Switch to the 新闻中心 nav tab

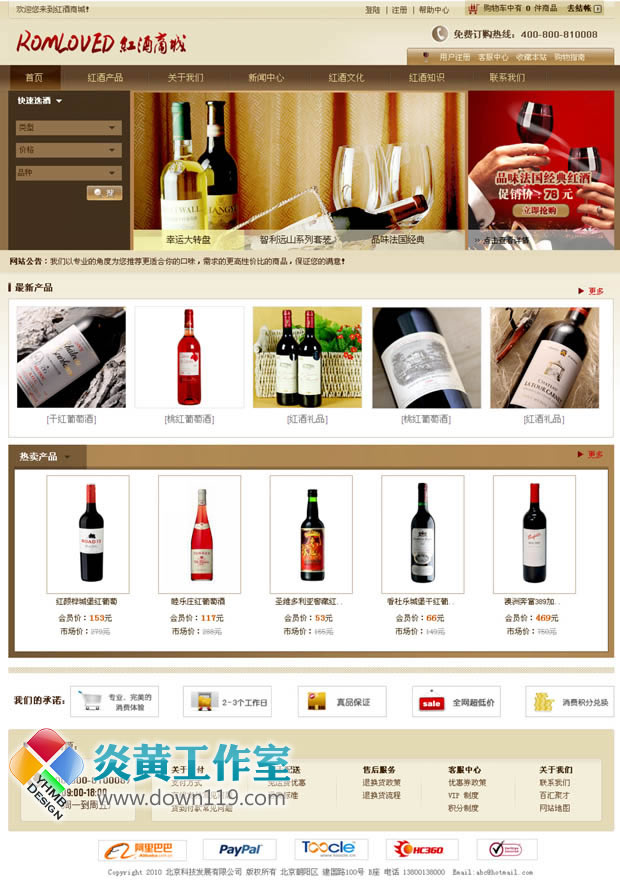point(266,78)
